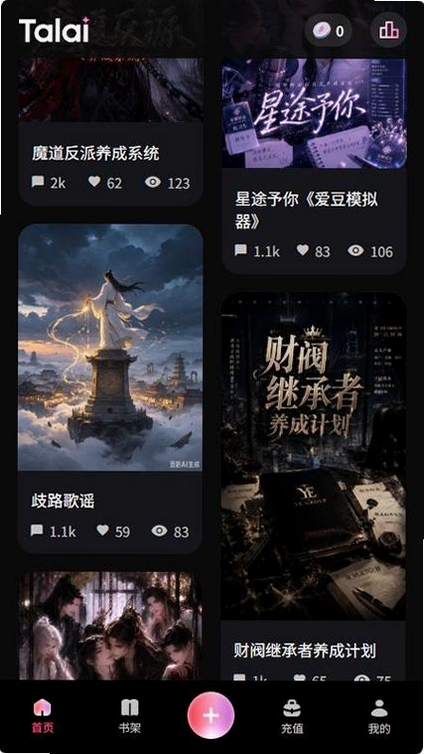424x754 pixels.
Task: Open the 财阀继承者养成计划 story card
Action: click(x=313, y=486)
